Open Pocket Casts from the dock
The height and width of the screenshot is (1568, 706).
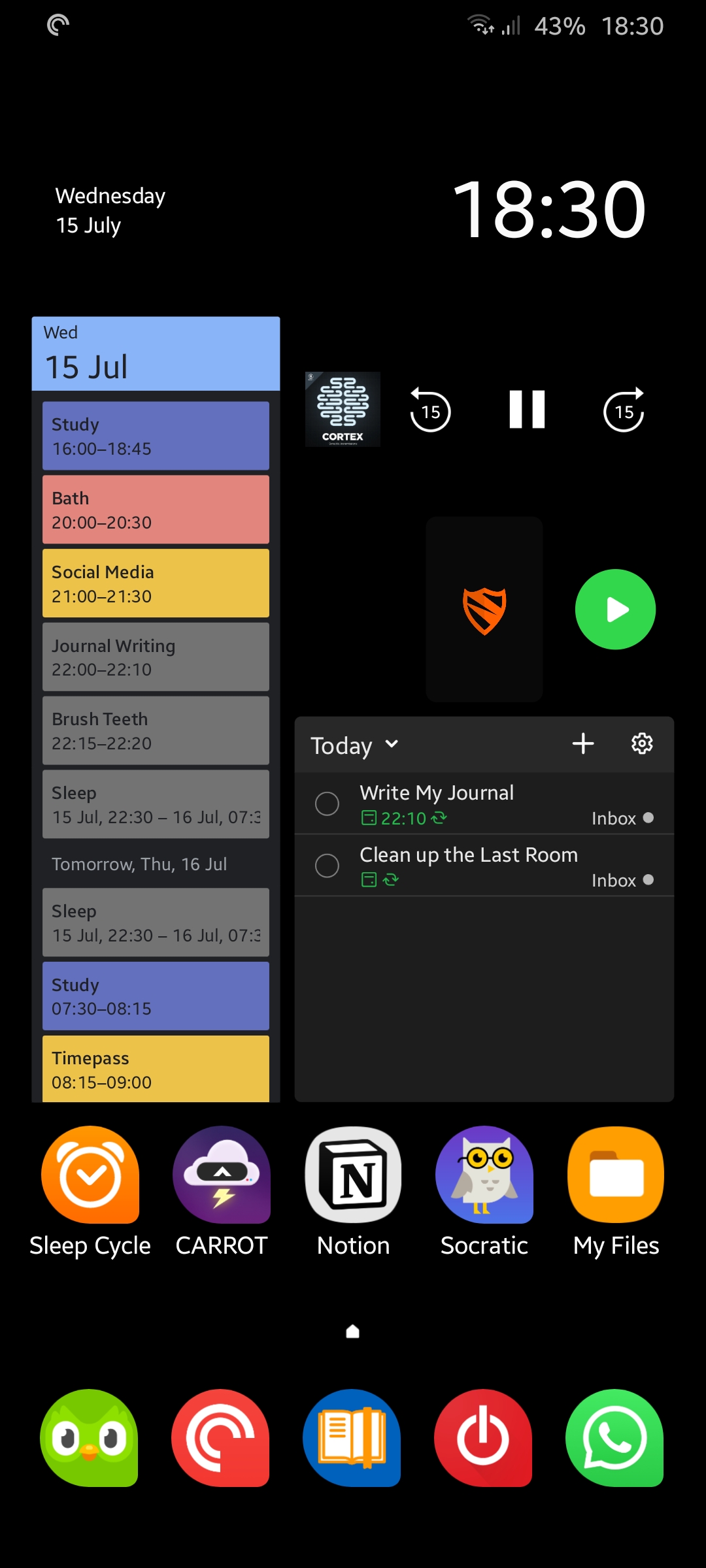pos(221,1437)
